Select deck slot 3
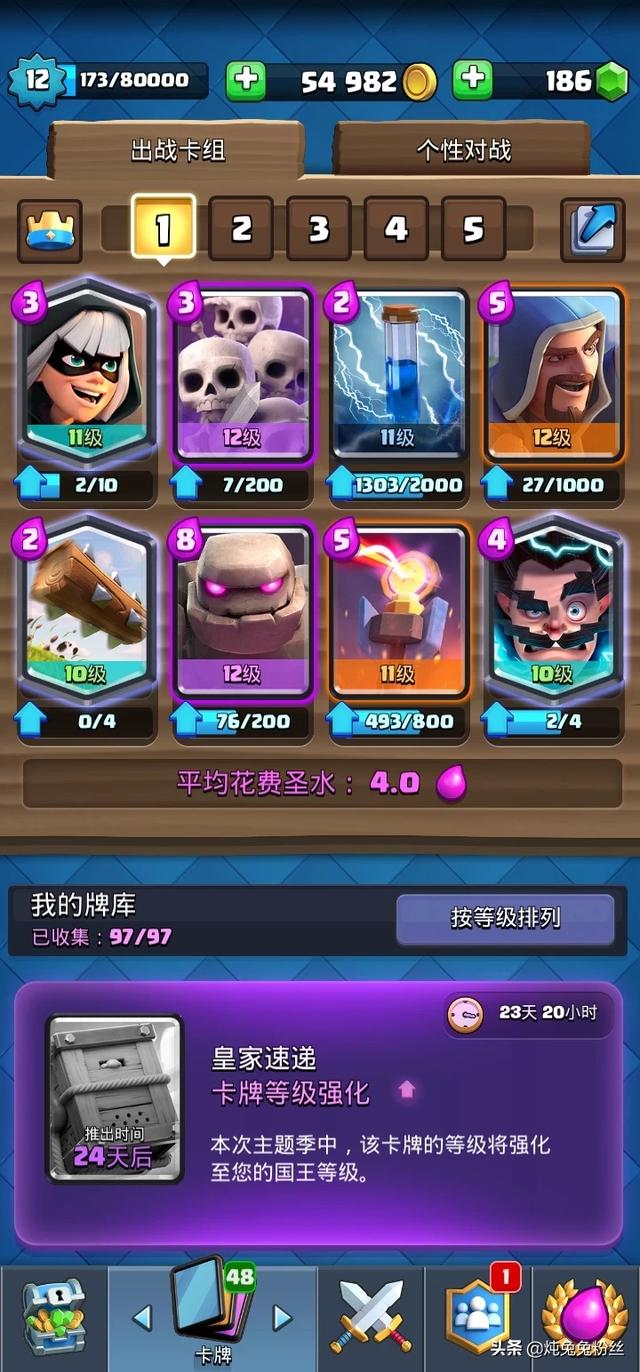Viewport: 640px width, 1372px height. pos(318,229)
